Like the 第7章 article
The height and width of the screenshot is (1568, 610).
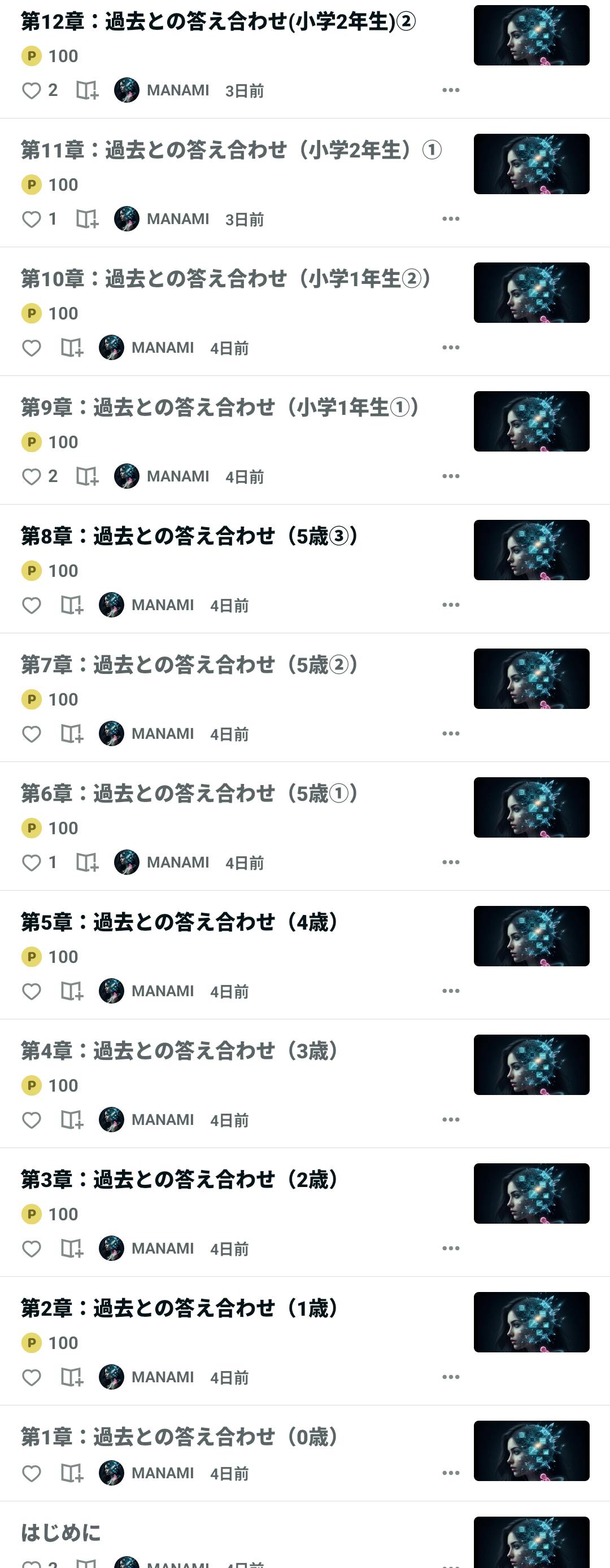pyautogui.click(x=32, y=734)
